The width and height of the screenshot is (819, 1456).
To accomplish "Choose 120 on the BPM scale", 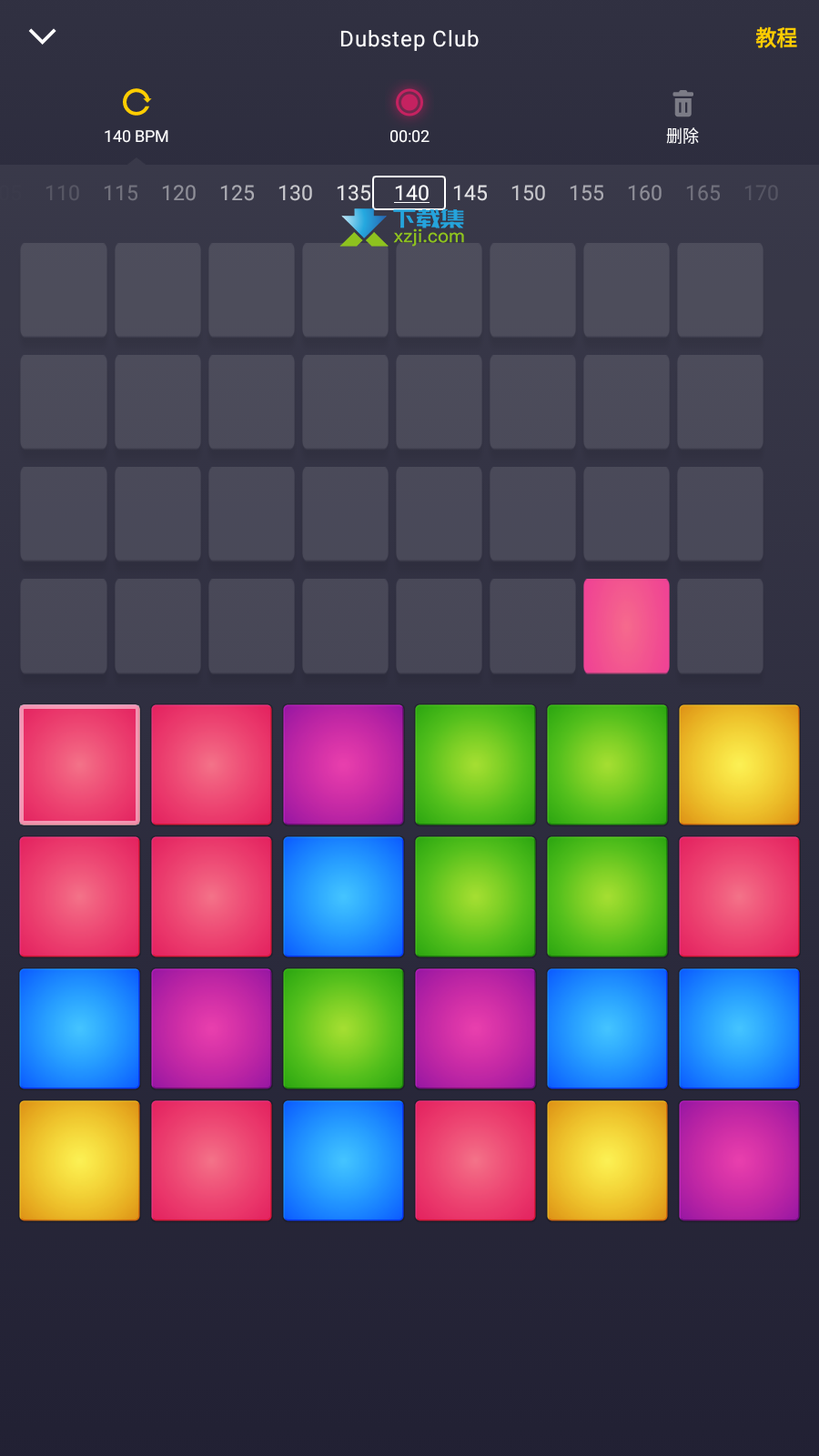I will (x=179, y=193).
